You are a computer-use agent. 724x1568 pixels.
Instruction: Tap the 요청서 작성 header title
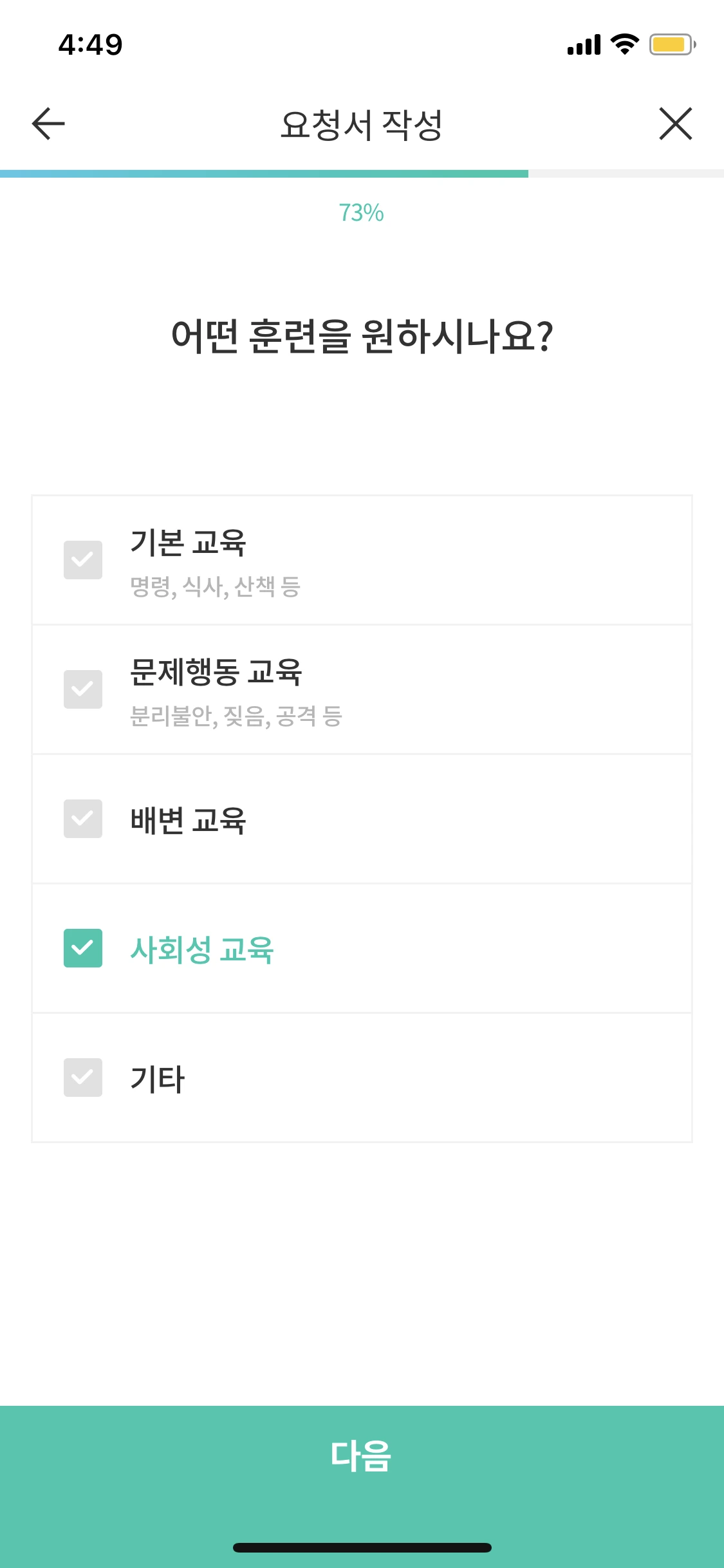tap(362, 124)
